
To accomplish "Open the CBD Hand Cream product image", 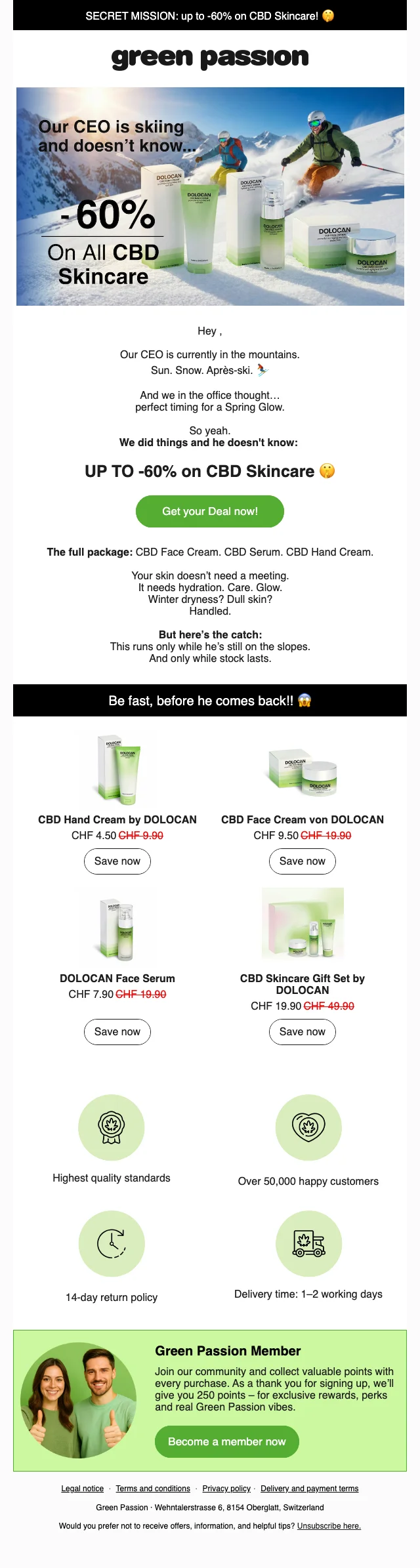I will coord(118,769).
